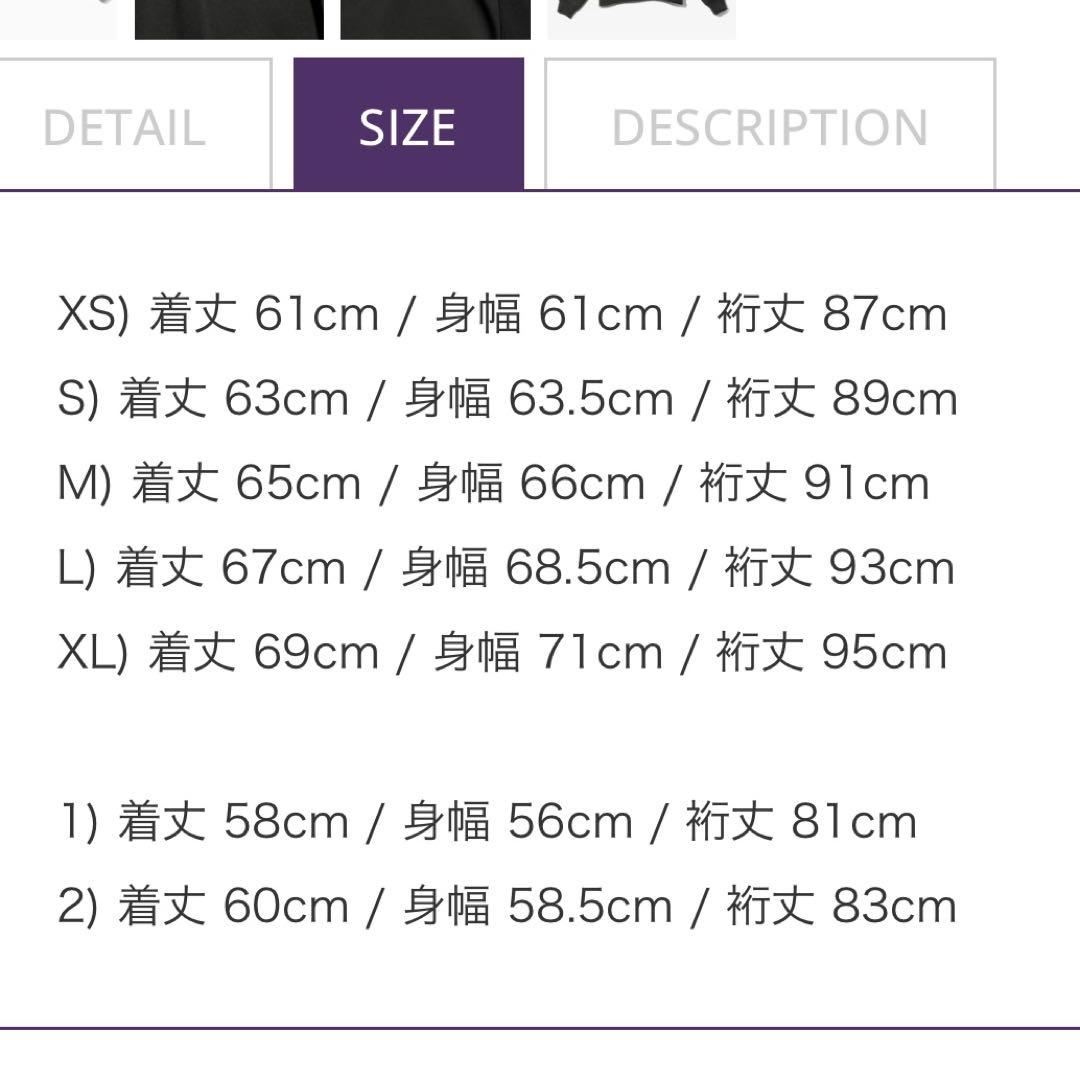The width and height of the screenshot is (1080, 1080).
Task: Select the SIZE tab
Action: pyautogui.click(x=408, y=127)
